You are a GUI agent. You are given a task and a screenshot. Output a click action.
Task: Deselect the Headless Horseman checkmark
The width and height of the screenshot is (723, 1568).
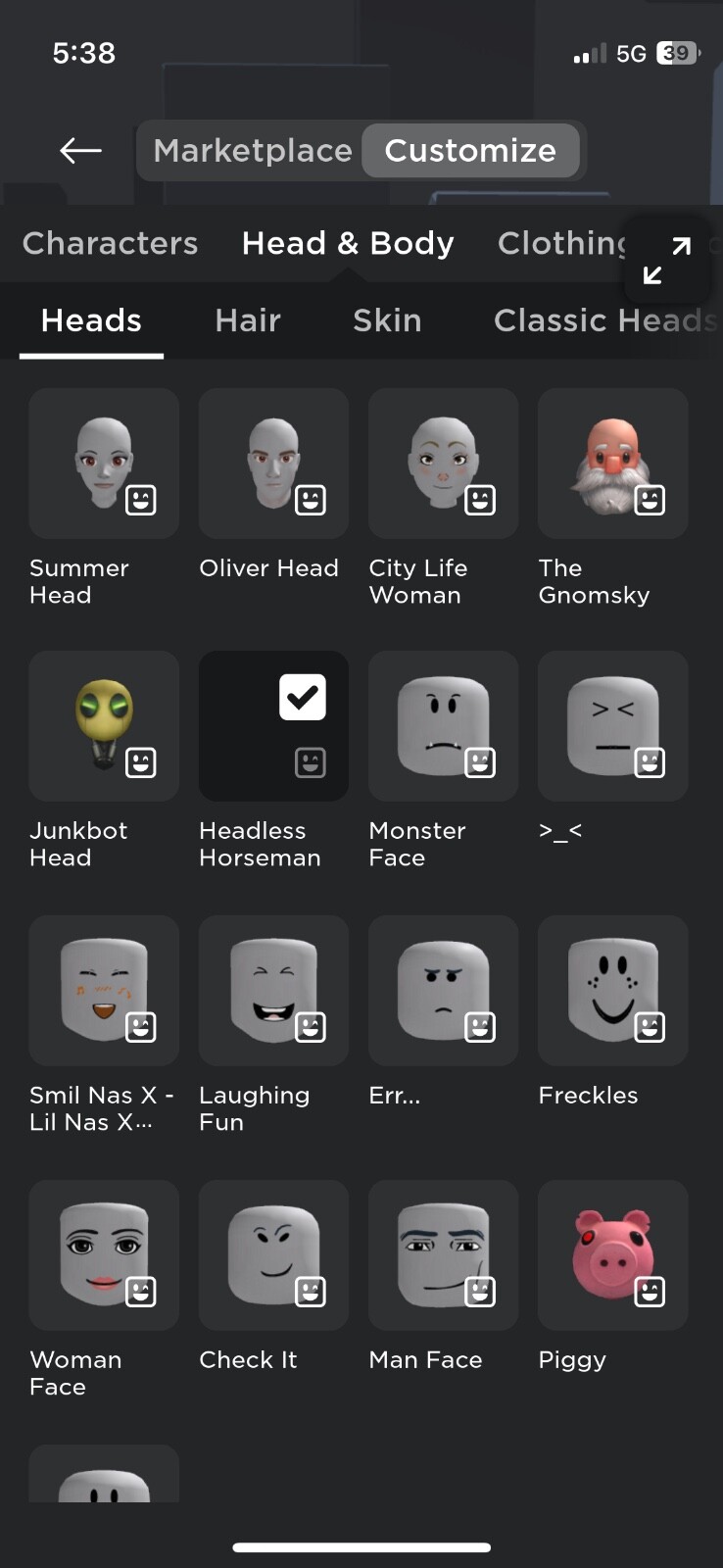click(x=302, y=697)
